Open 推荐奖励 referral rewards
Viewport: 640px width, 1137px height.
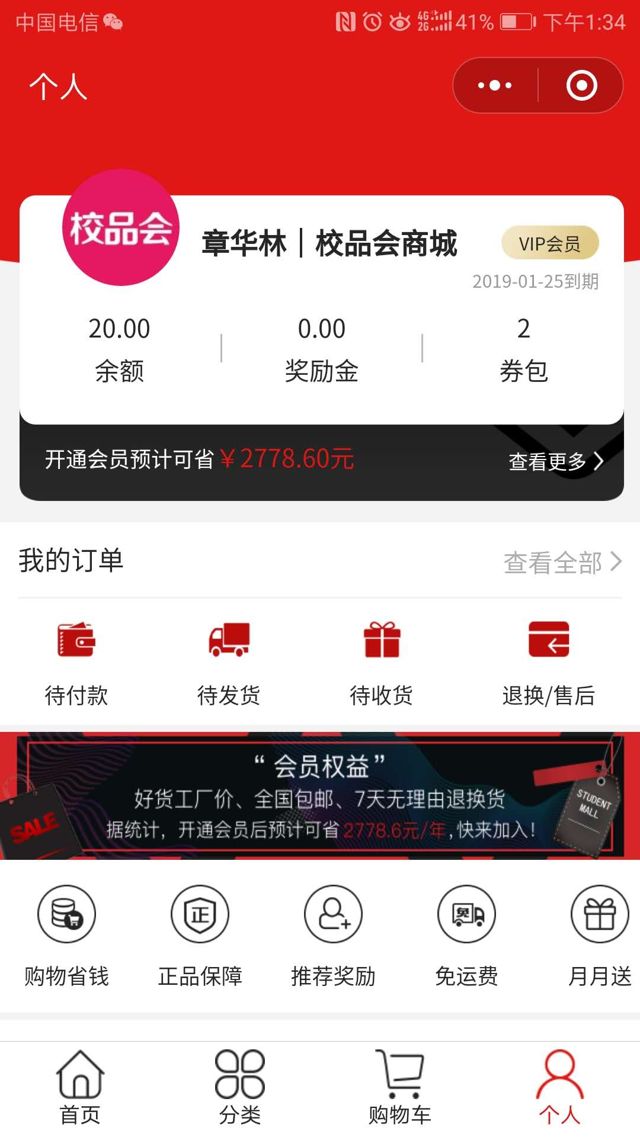point(333,936)
